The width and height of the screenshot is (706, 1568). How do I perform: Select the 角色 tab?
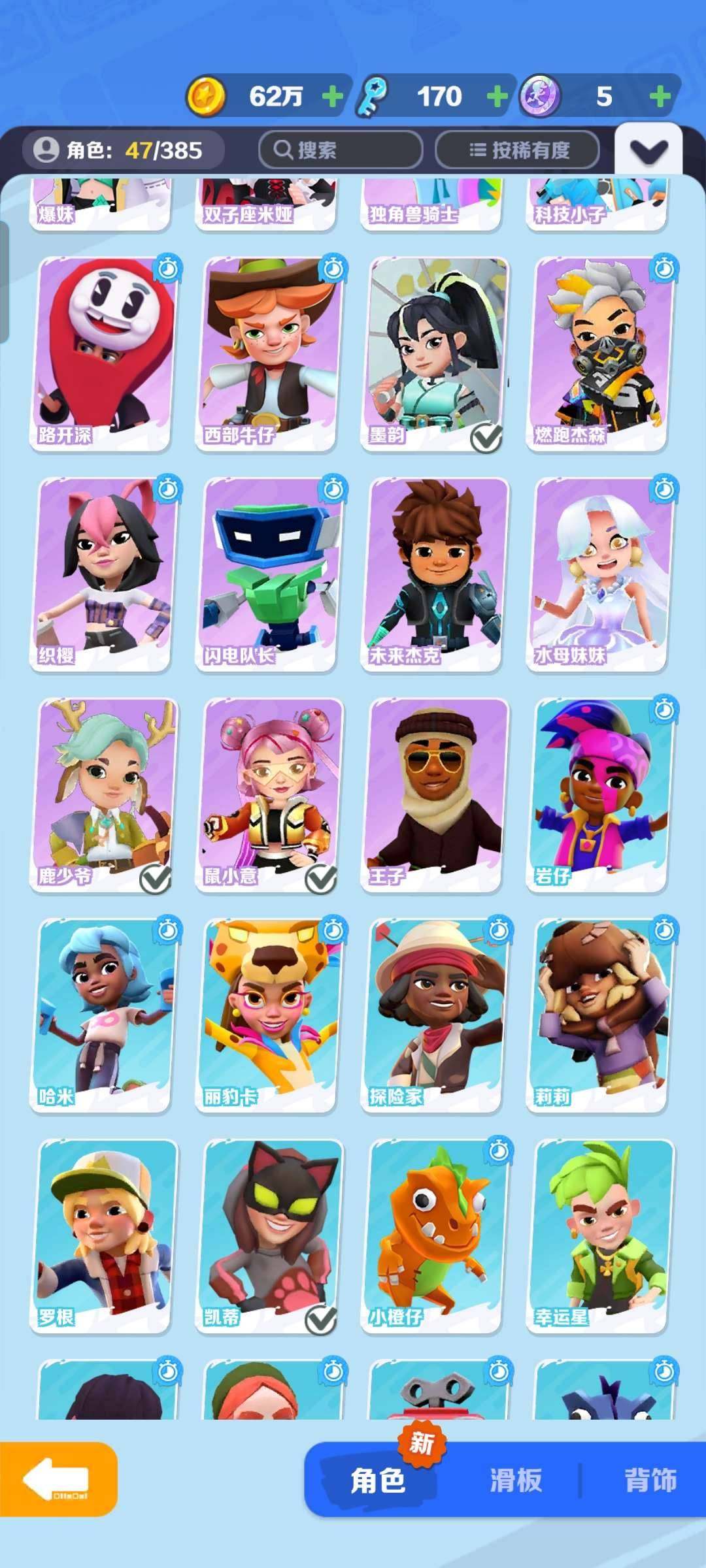click(378, 1480)
